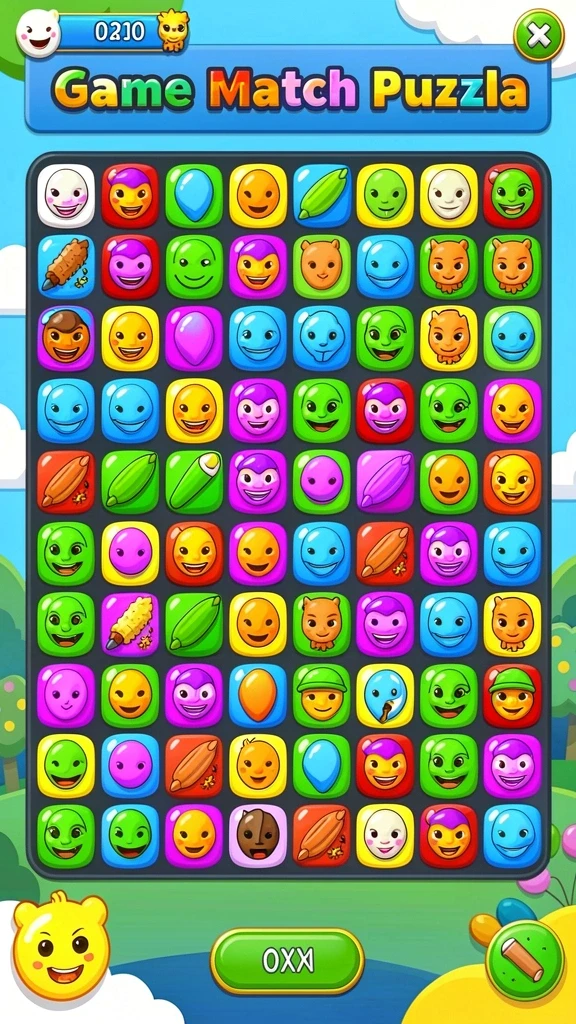The height and width of the screenshot is (1024, 576).
Task: Select the purple balloon on magenta tile
Action: [x=194, y=338]
